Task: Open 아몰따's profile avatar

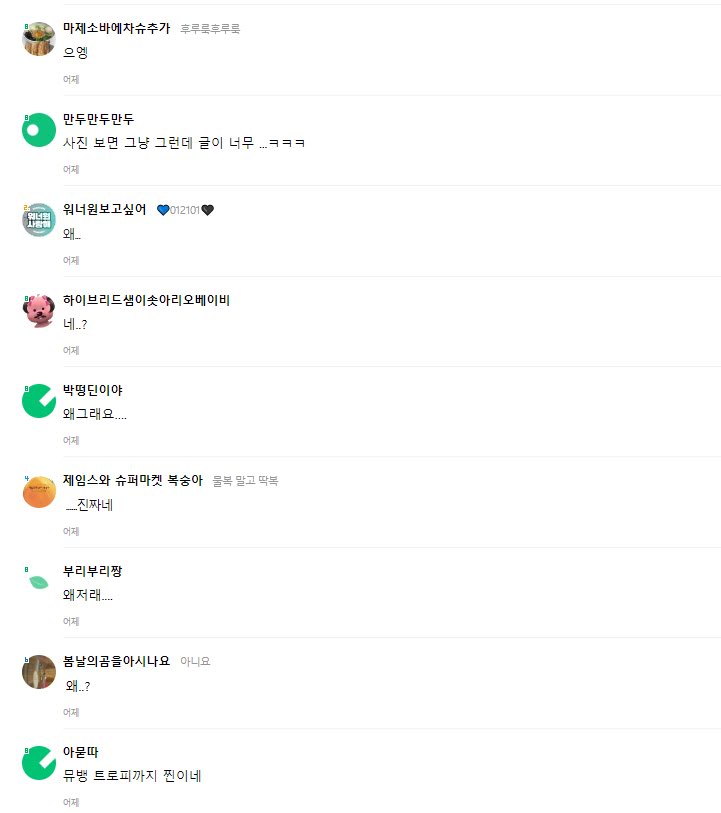Action: click(x=39, y=763)
